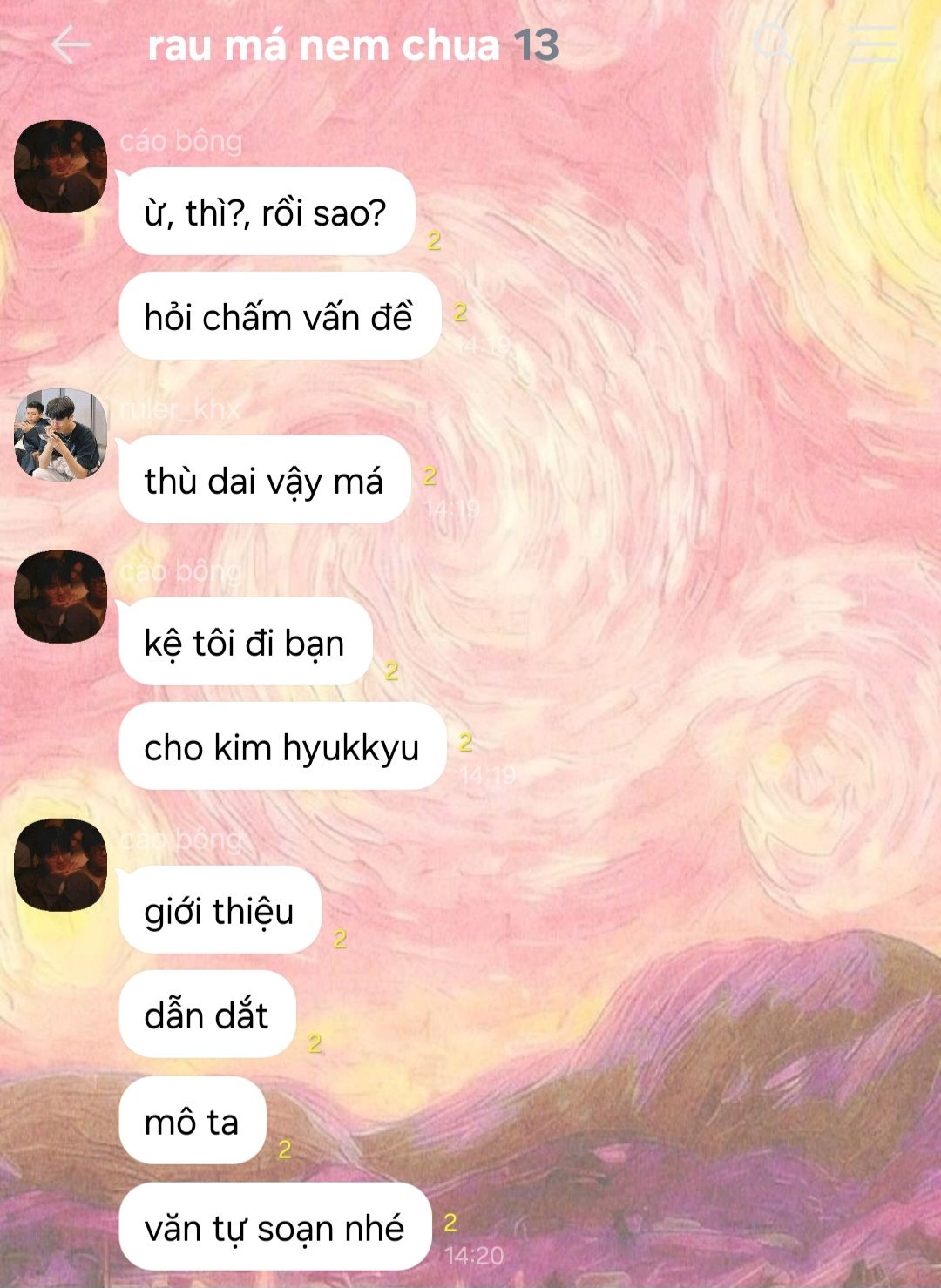Go back from the group chat
This screenshot has height=1288, width=941.
point(71,45)
